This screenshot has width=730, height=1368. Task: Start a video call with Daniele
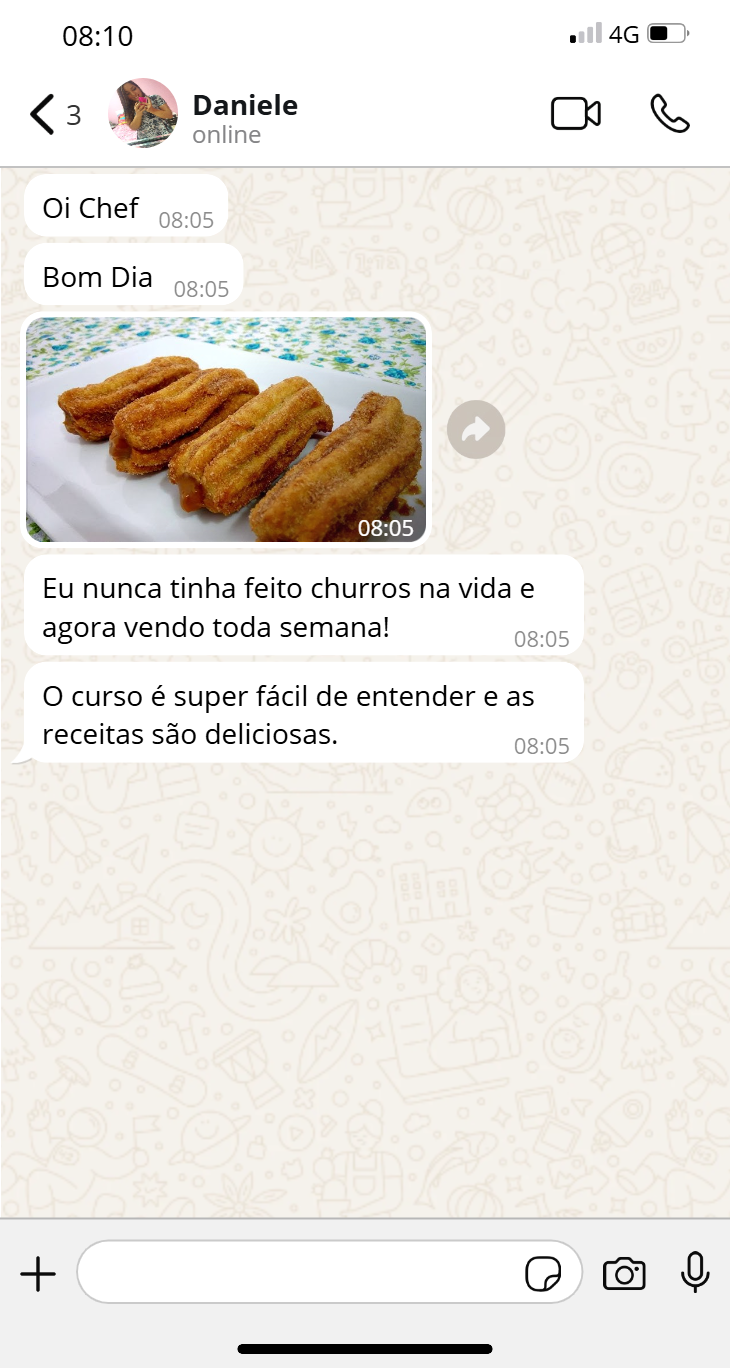click(576, 114)
